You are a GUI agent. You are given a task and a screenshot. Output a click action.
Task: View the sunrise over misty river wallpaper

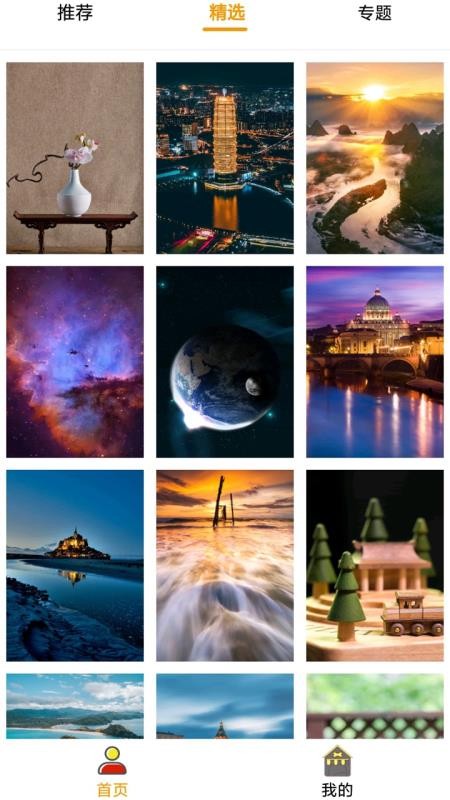pos(375,158)
